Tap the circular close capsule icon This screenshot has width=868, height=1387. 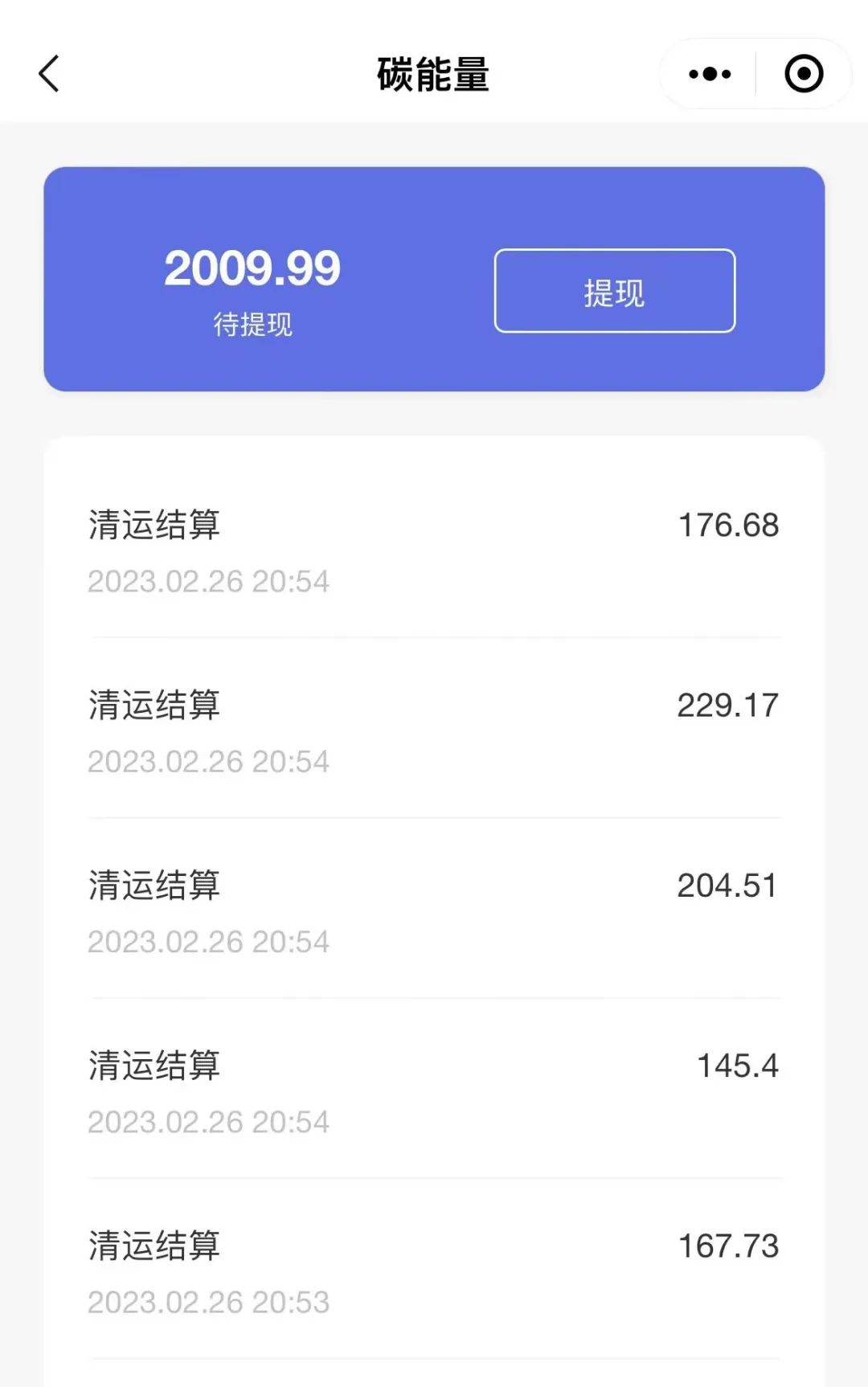click(x=803, y=73)
